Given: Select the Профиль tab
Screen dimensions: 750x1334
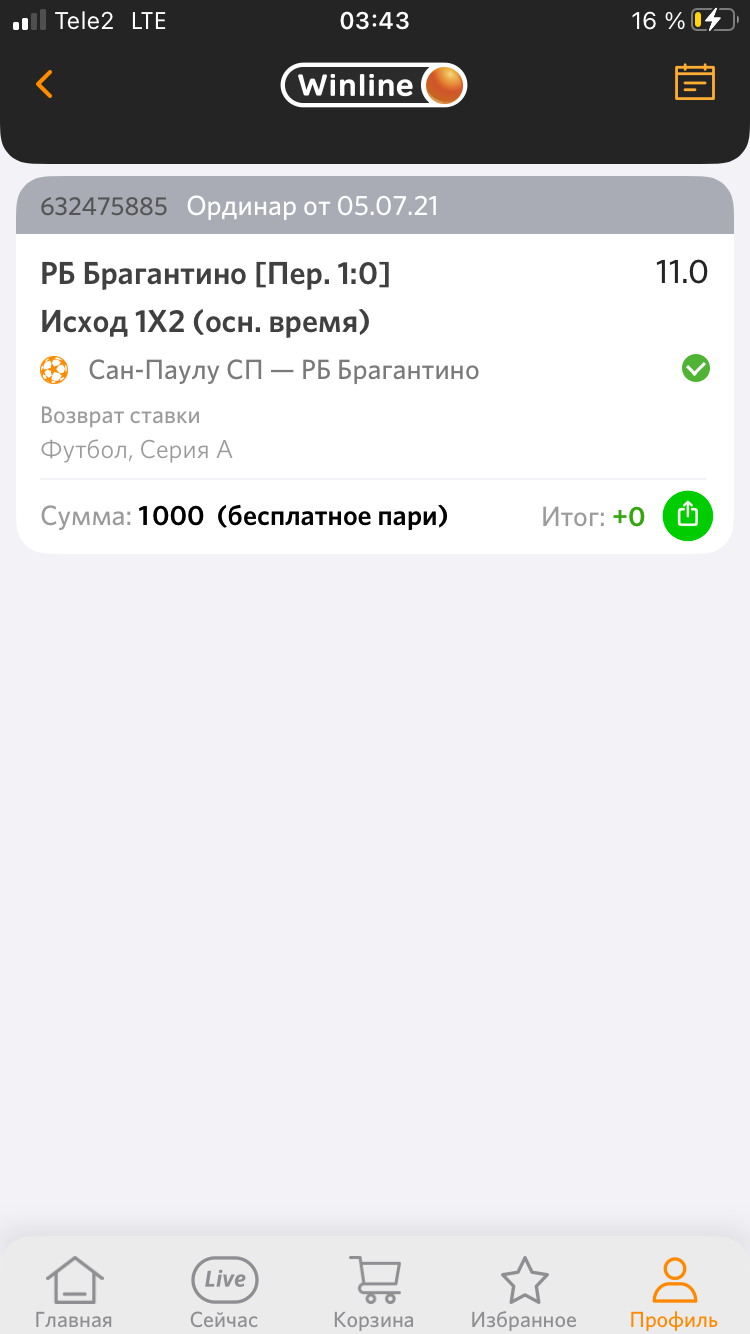Looking at the screenshot, I should pyautogui.click(x=674, y=1292).
